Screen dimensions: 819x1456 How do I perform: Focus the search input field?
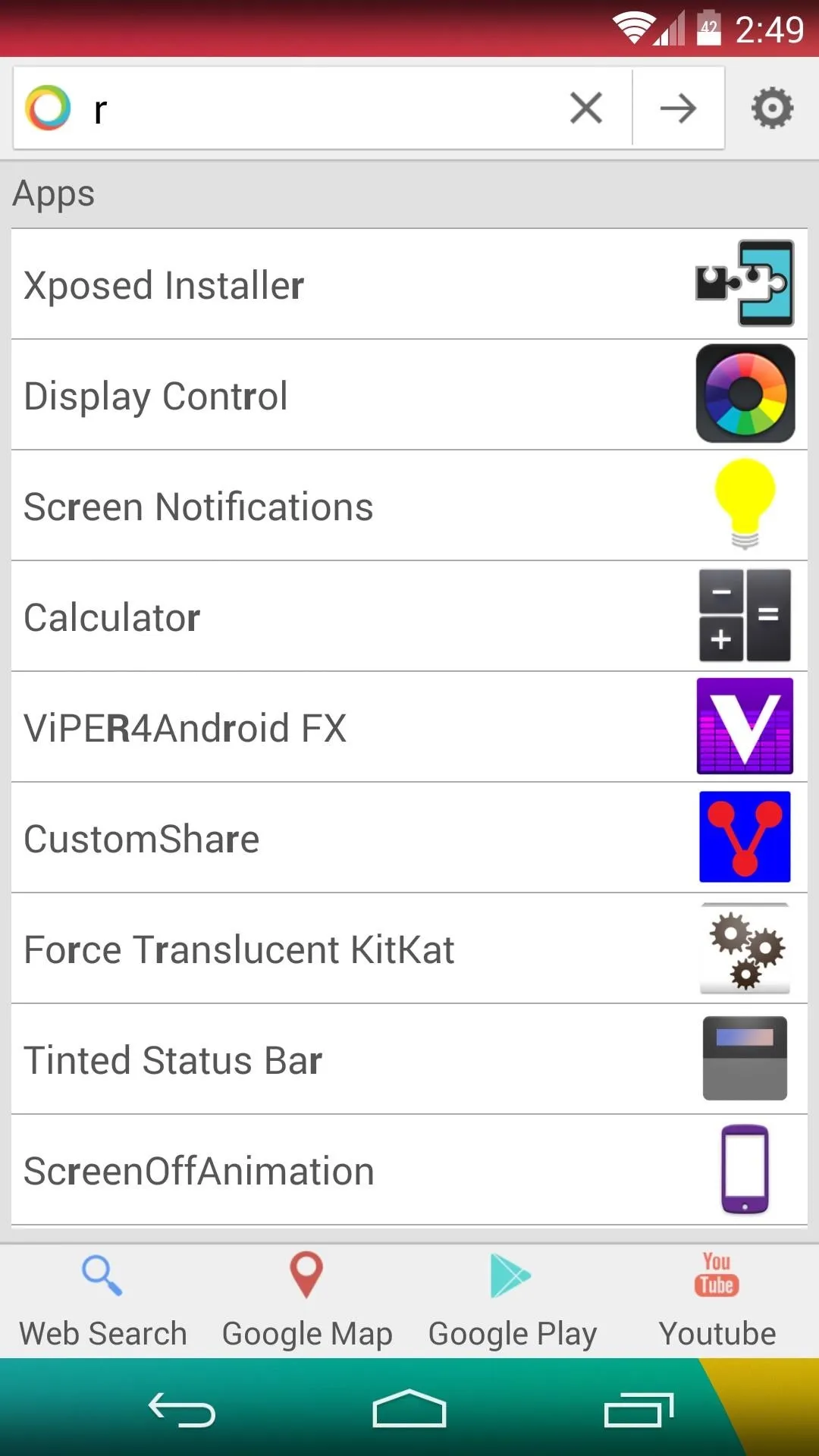(x=318, y=108)
